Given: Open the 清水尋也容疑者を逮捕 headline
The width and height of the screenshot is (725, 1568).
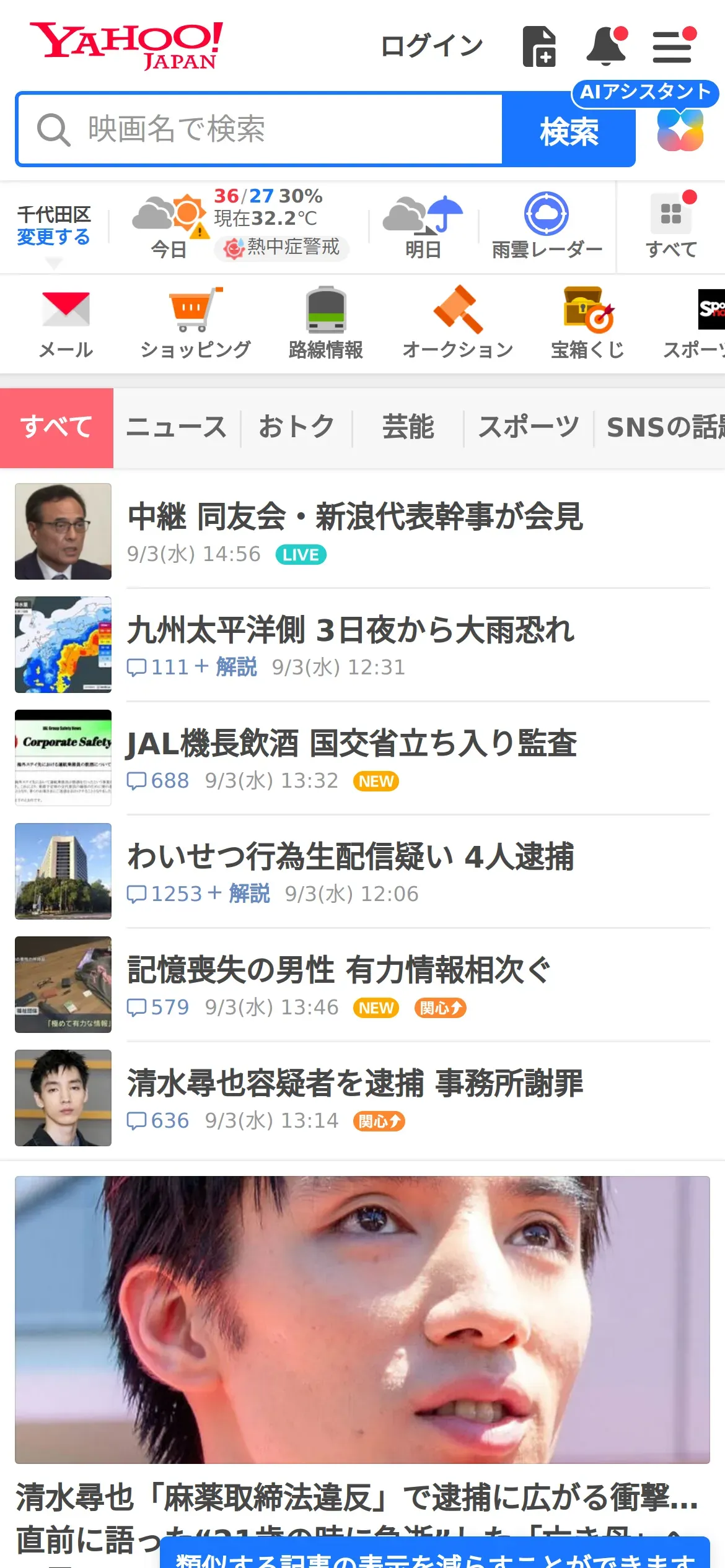Looking at the screenshot, I should point(355,1084).
